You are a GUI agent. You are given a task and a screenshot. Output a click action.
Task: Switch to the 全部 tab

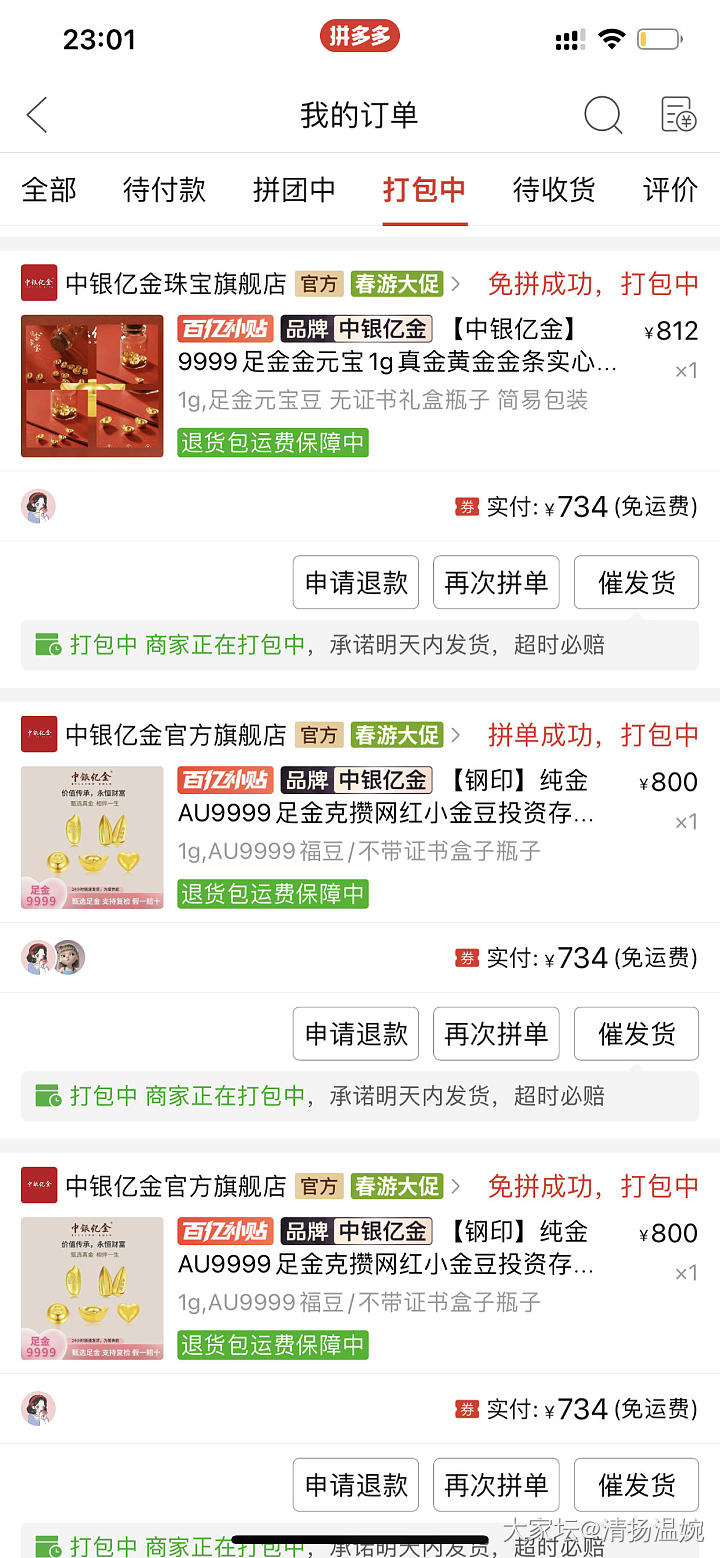click(x=49, y=189)
